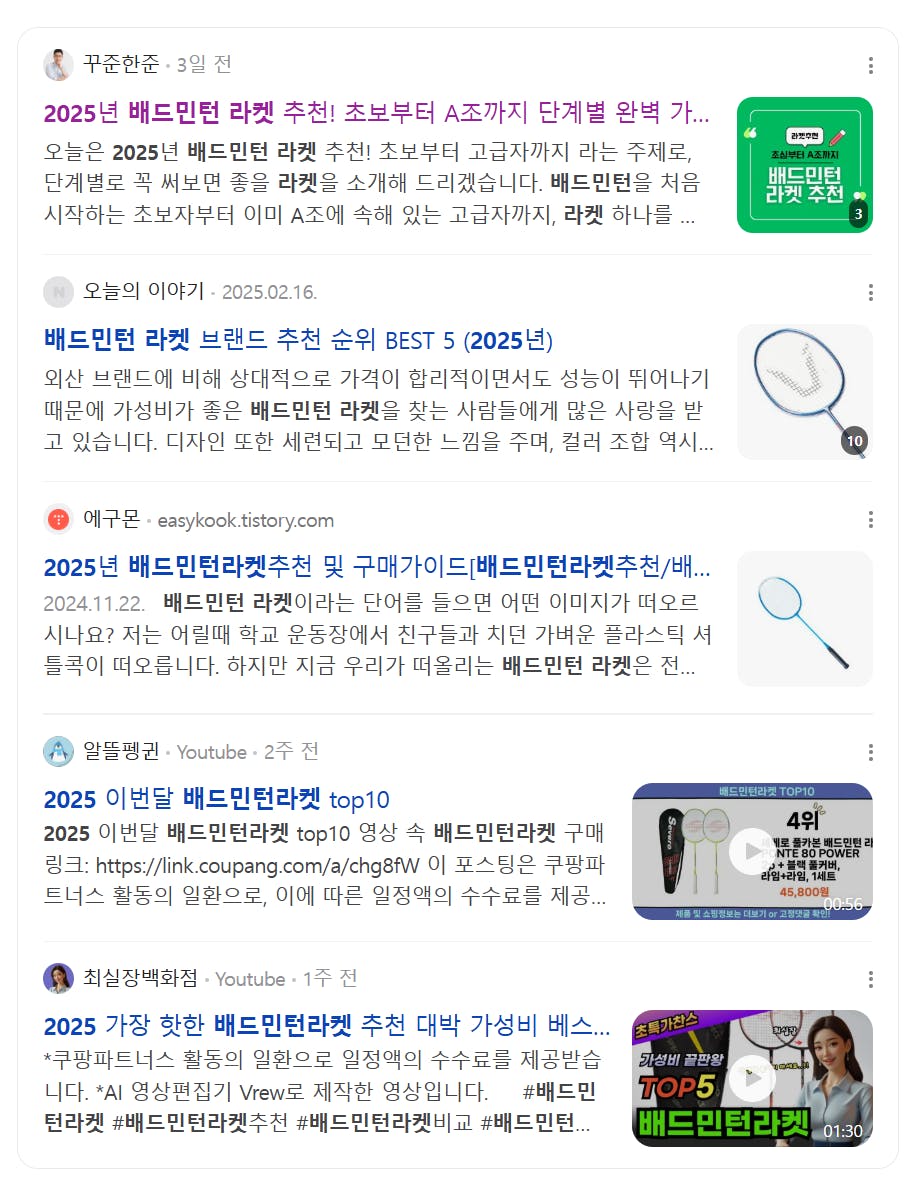This screenshot has height=1184, width=917.
Task: Visit the 알뜰펭귄 channel source
Action: coord(124,751)
